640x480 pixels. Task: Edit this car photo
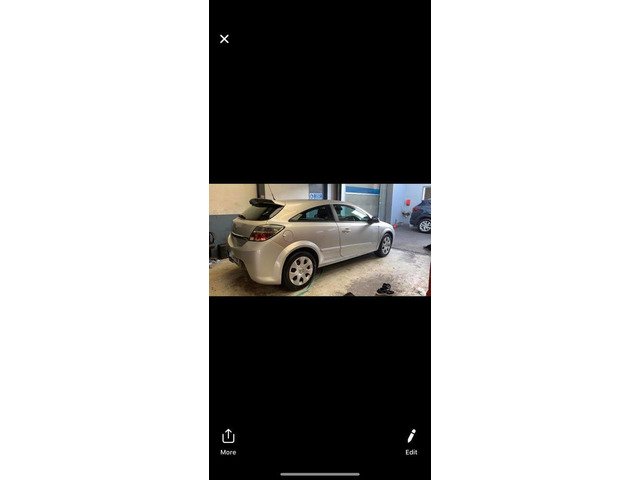coord(411,441)
